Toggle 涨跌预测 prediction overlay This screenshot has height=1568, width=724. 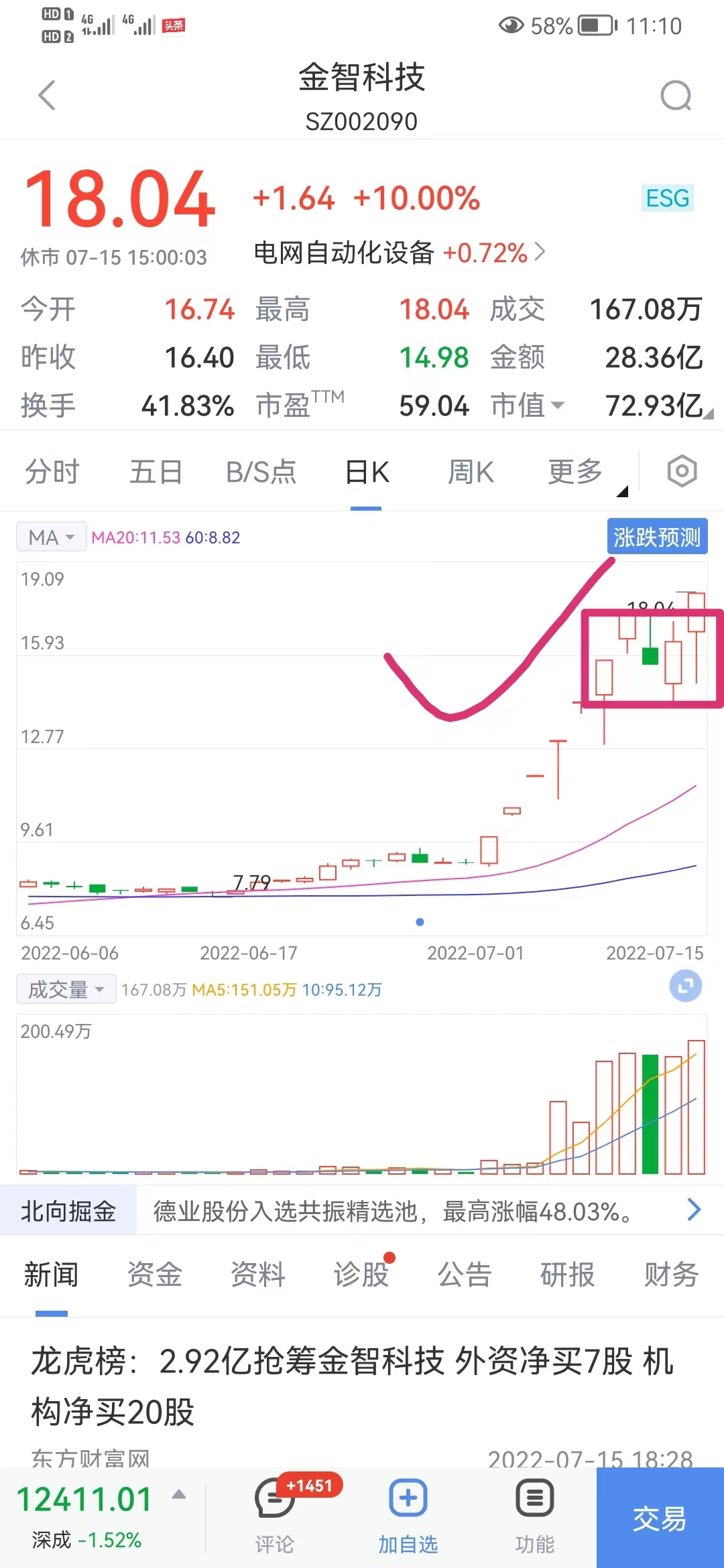tap(657, 536)
